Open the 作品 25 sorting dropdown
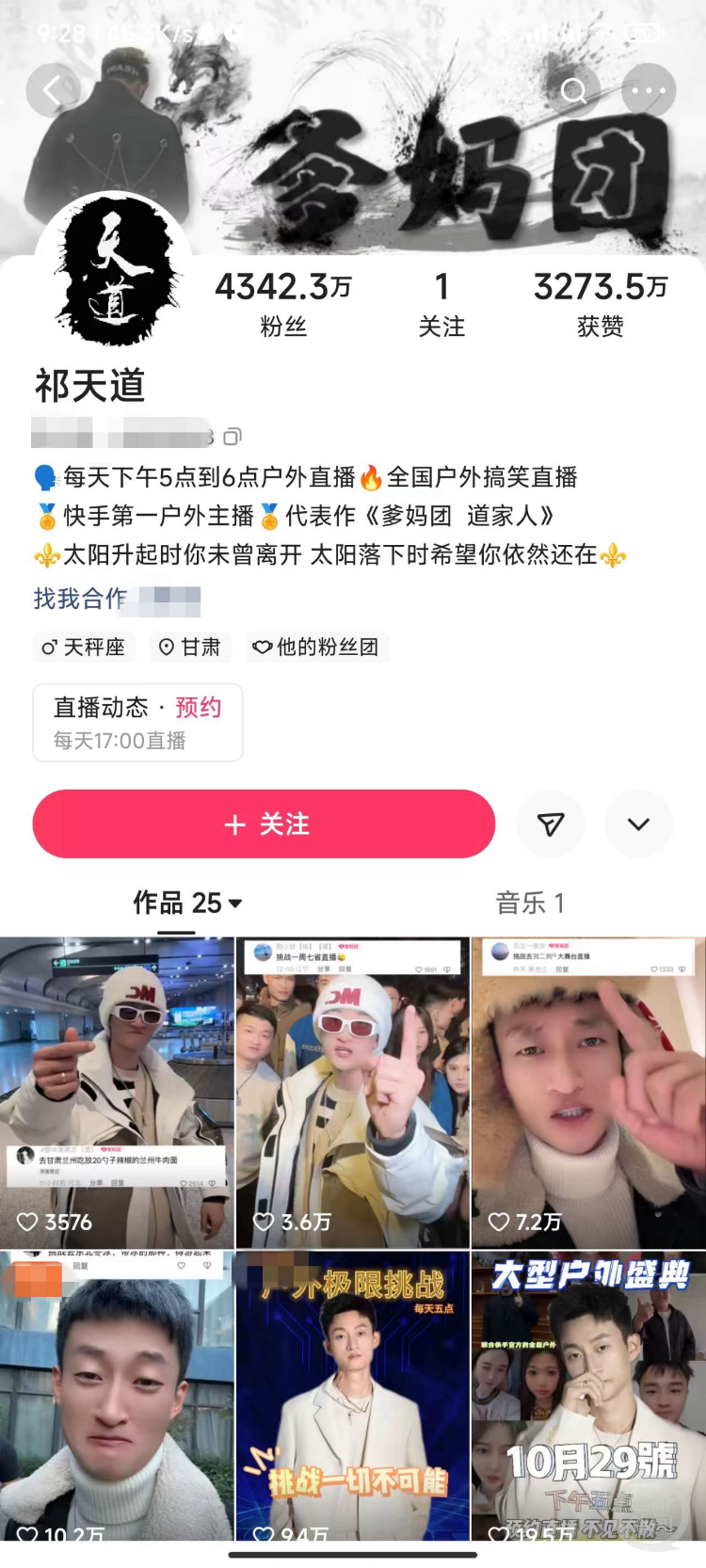 pyautogui.click(x=188, y=904)
